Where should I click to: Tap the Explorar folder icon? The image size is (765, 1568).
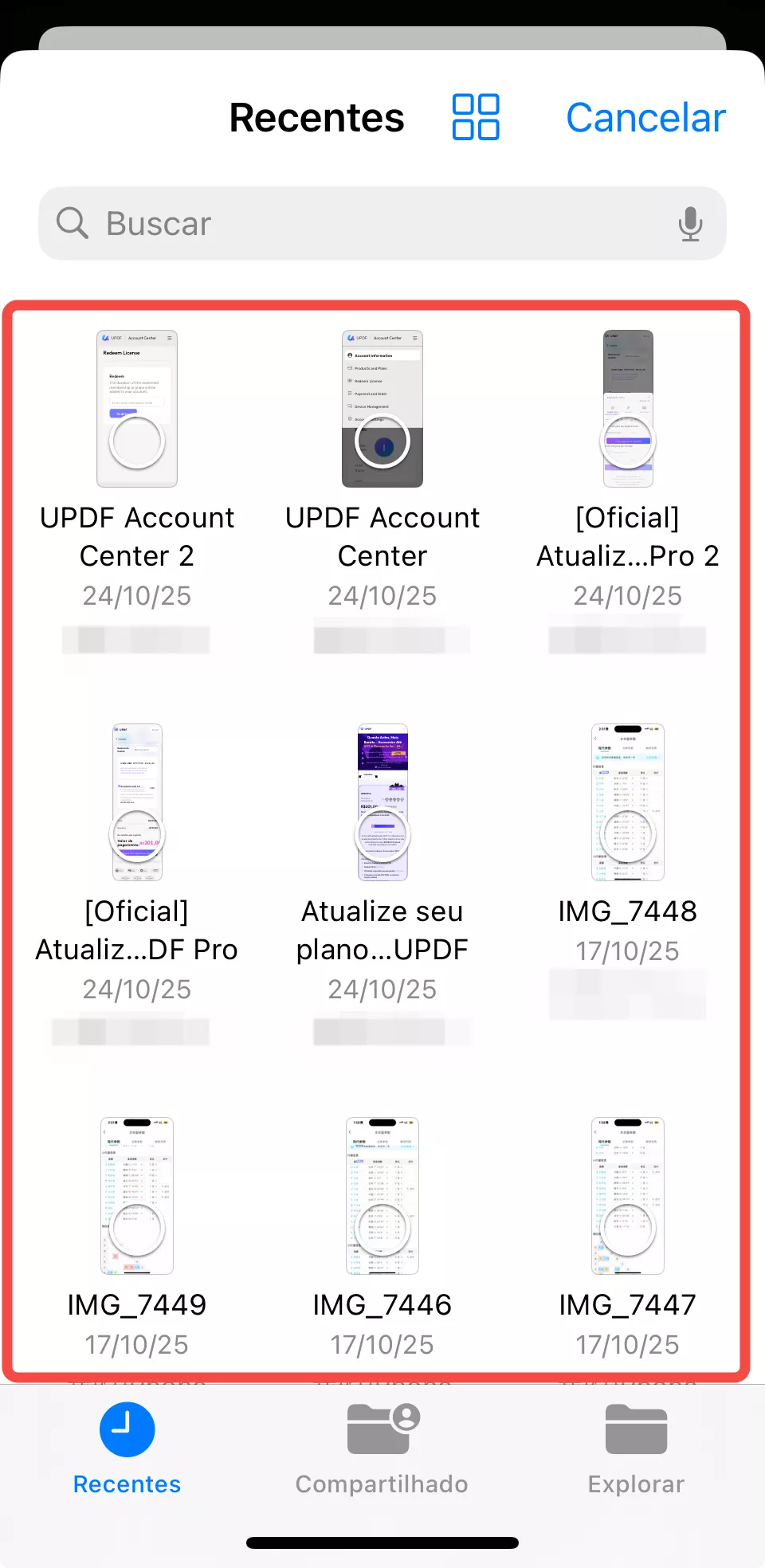(x=635, y=1429)
